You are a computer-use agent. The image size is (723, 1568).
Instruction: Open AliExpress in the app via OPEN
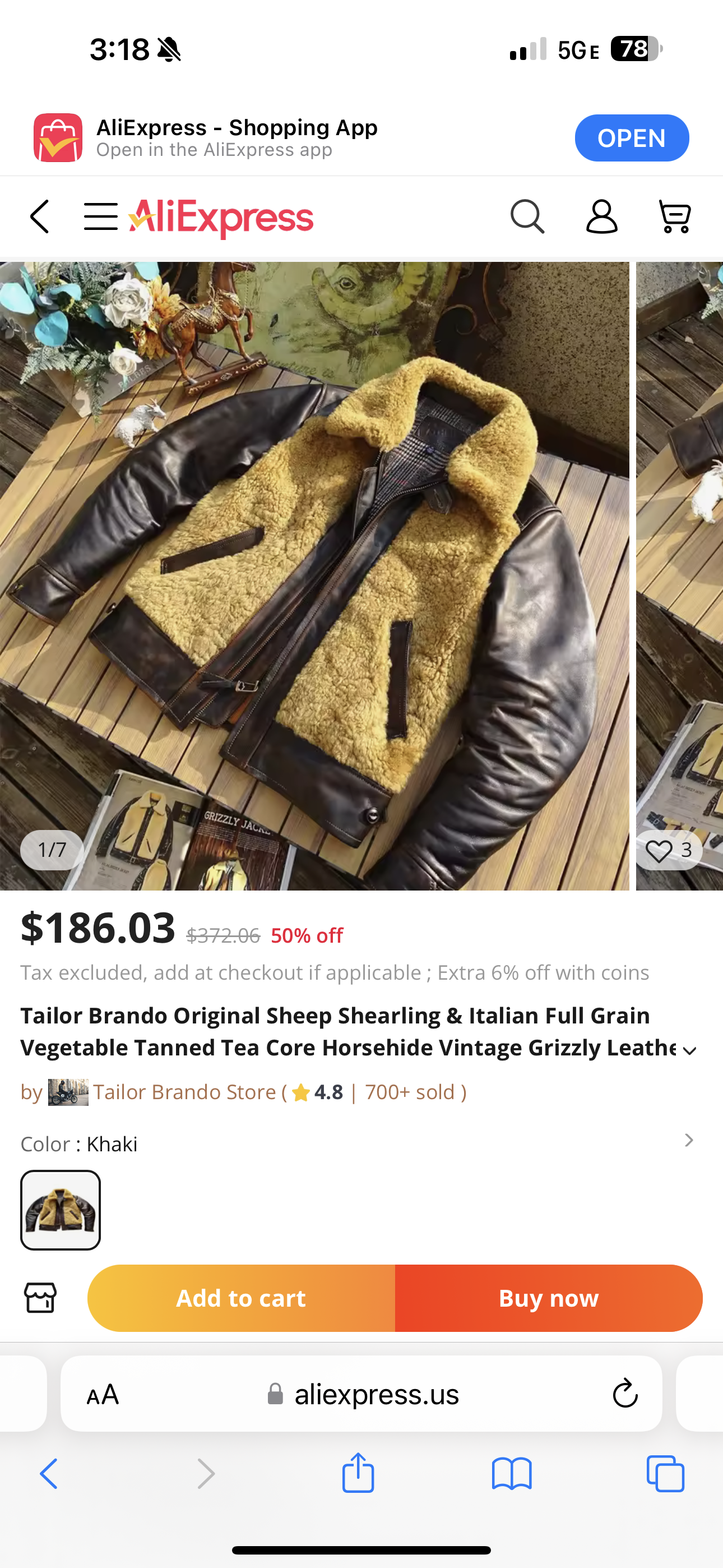(x=631, y=138)
